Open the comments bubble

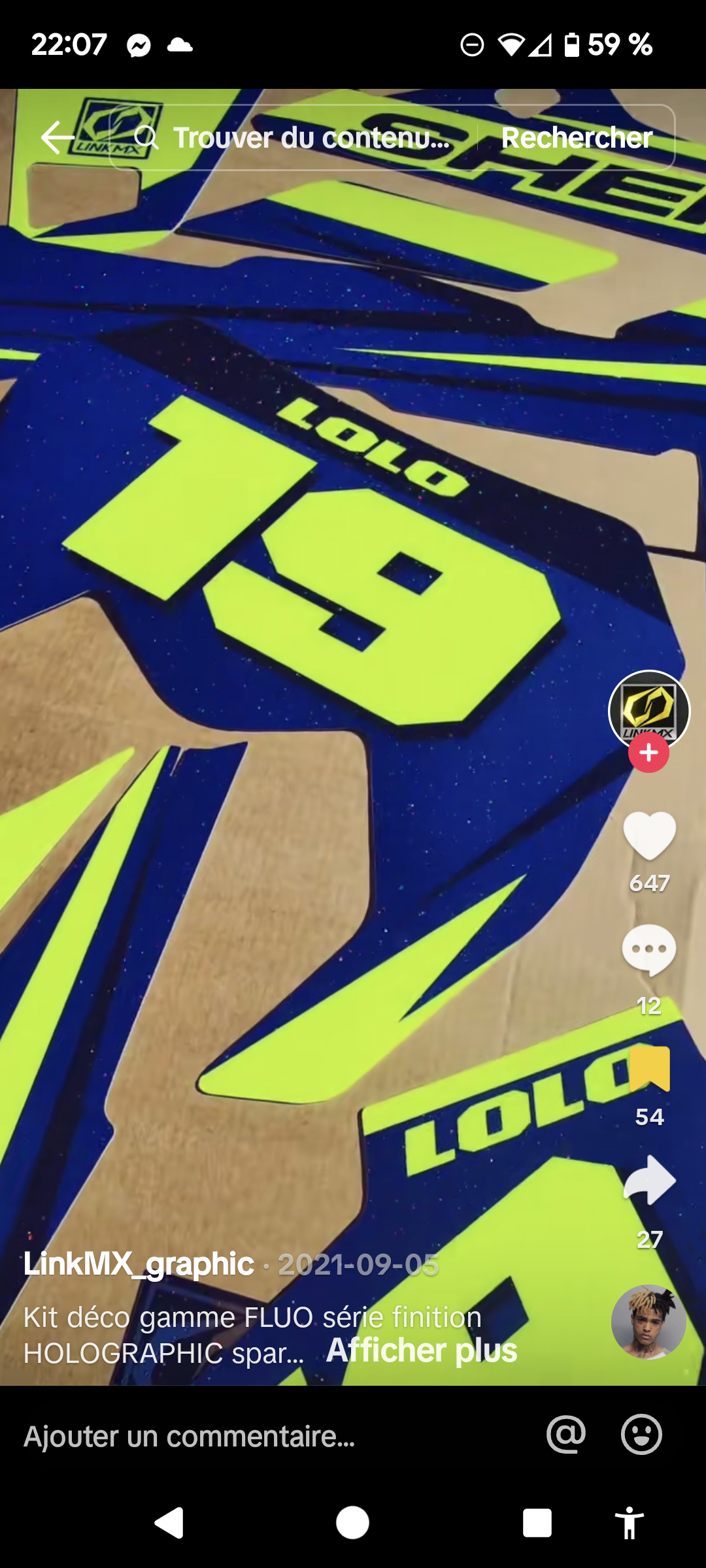point(648,950)
